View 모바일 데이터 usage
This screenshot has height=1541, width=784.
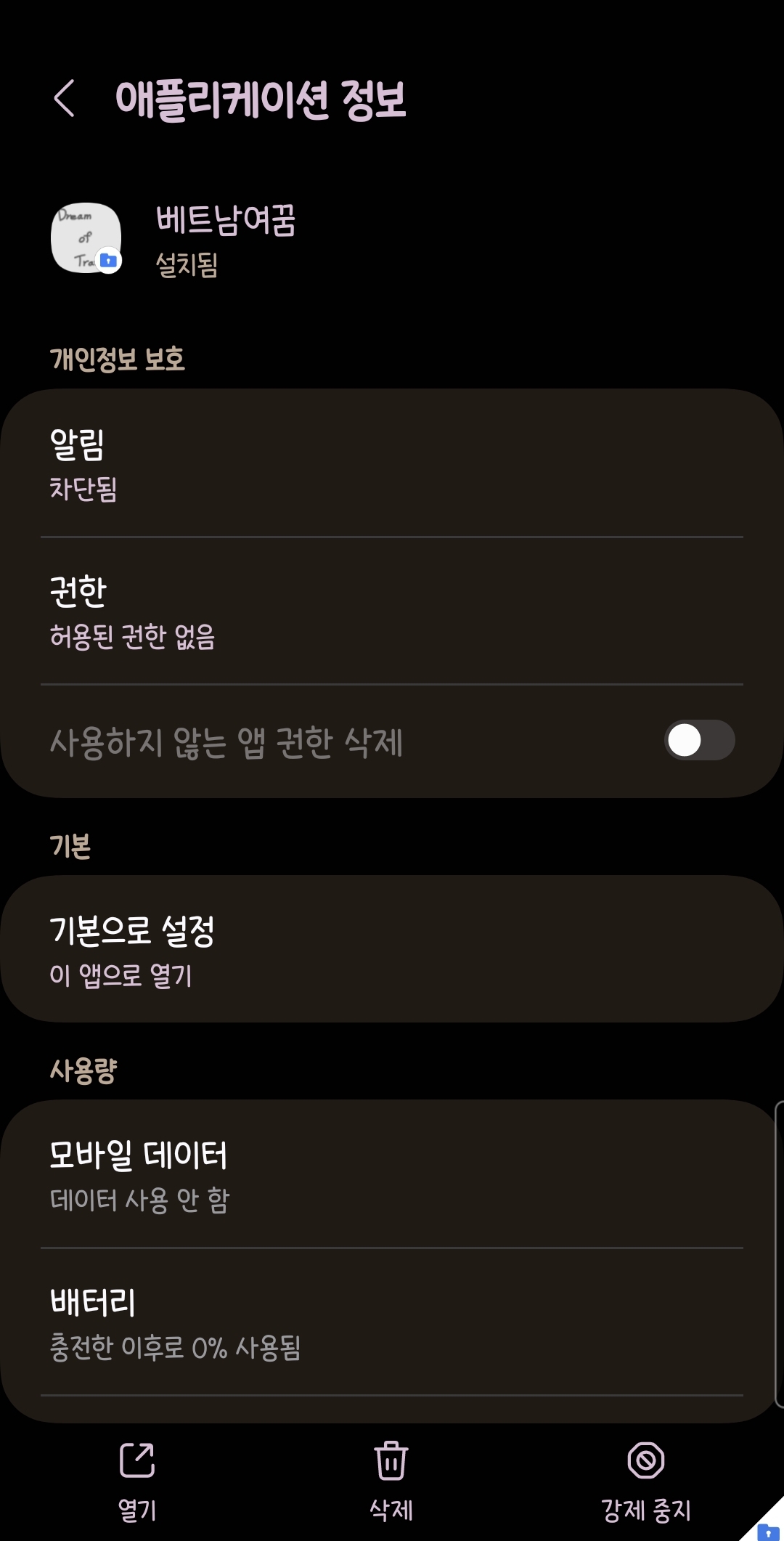392,1175
